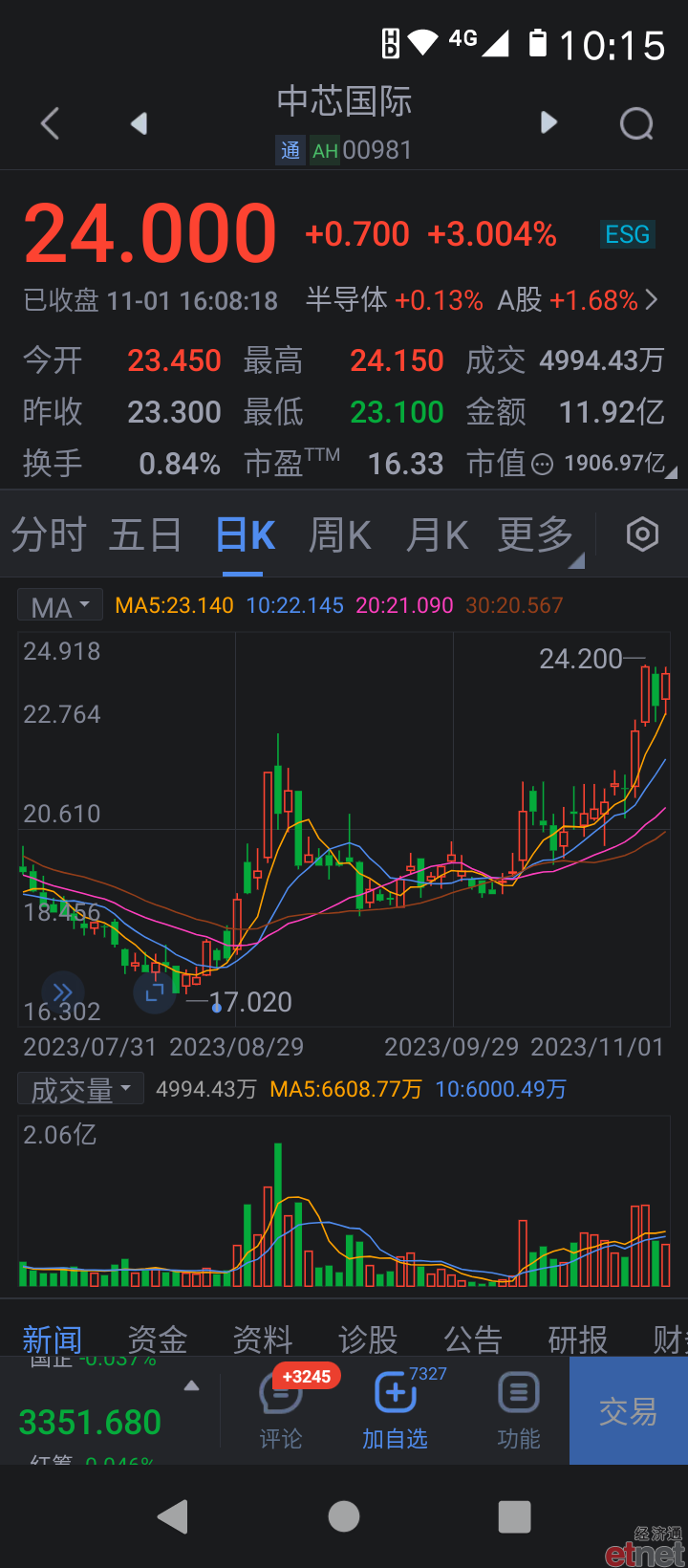This screenshot has width=688, height=1568.
Task: Switch to the 周K chart
Action: [340, 534]
